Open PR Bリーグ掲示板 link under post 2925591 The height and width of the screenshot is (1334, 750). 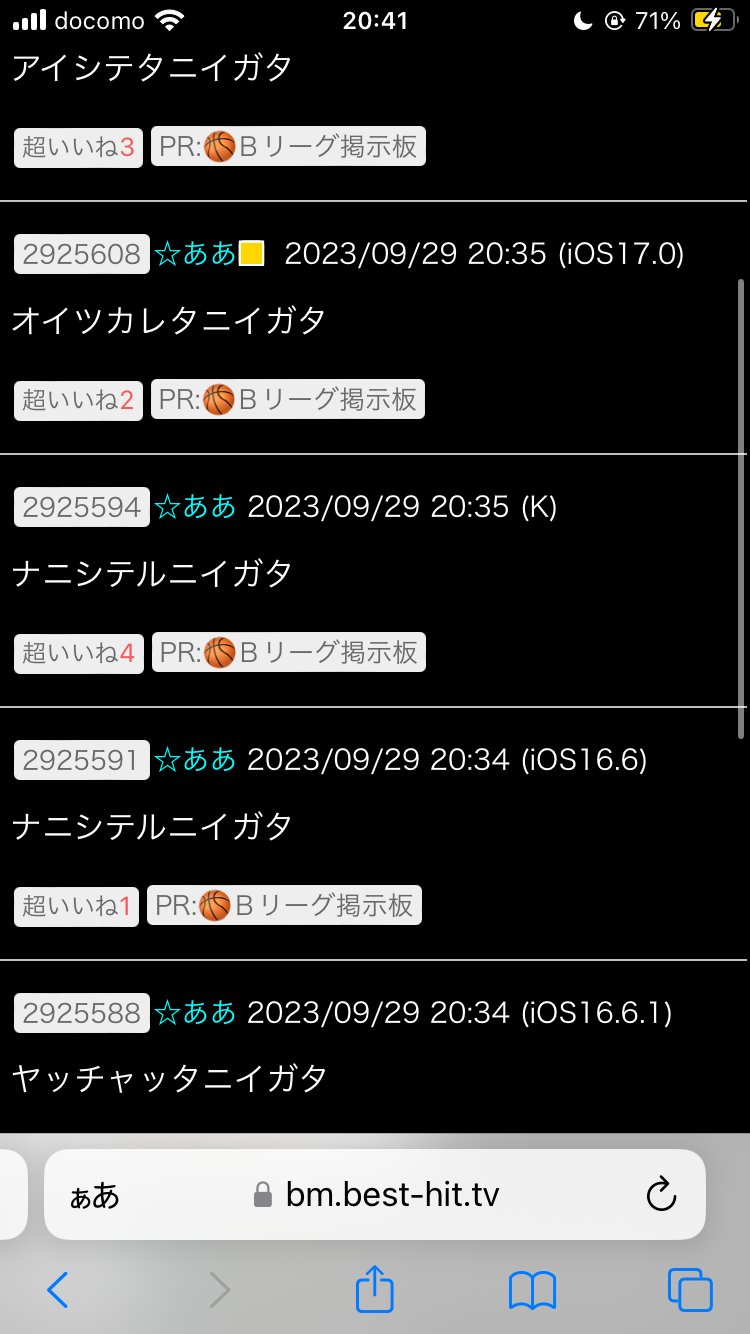pyautogui.click(x=284, y=906)
